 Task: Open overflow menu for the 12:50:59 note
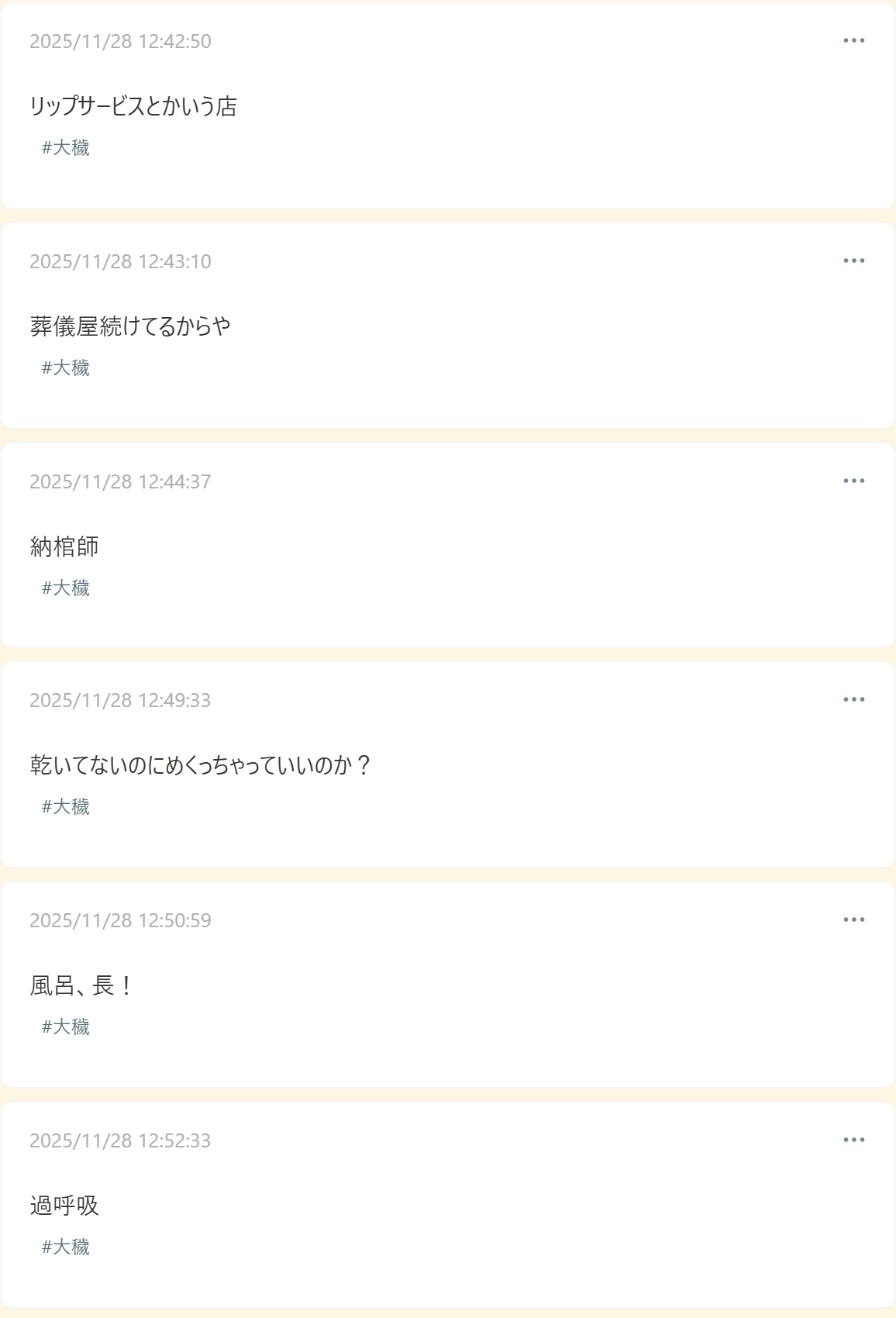click(x=853, y=919)
